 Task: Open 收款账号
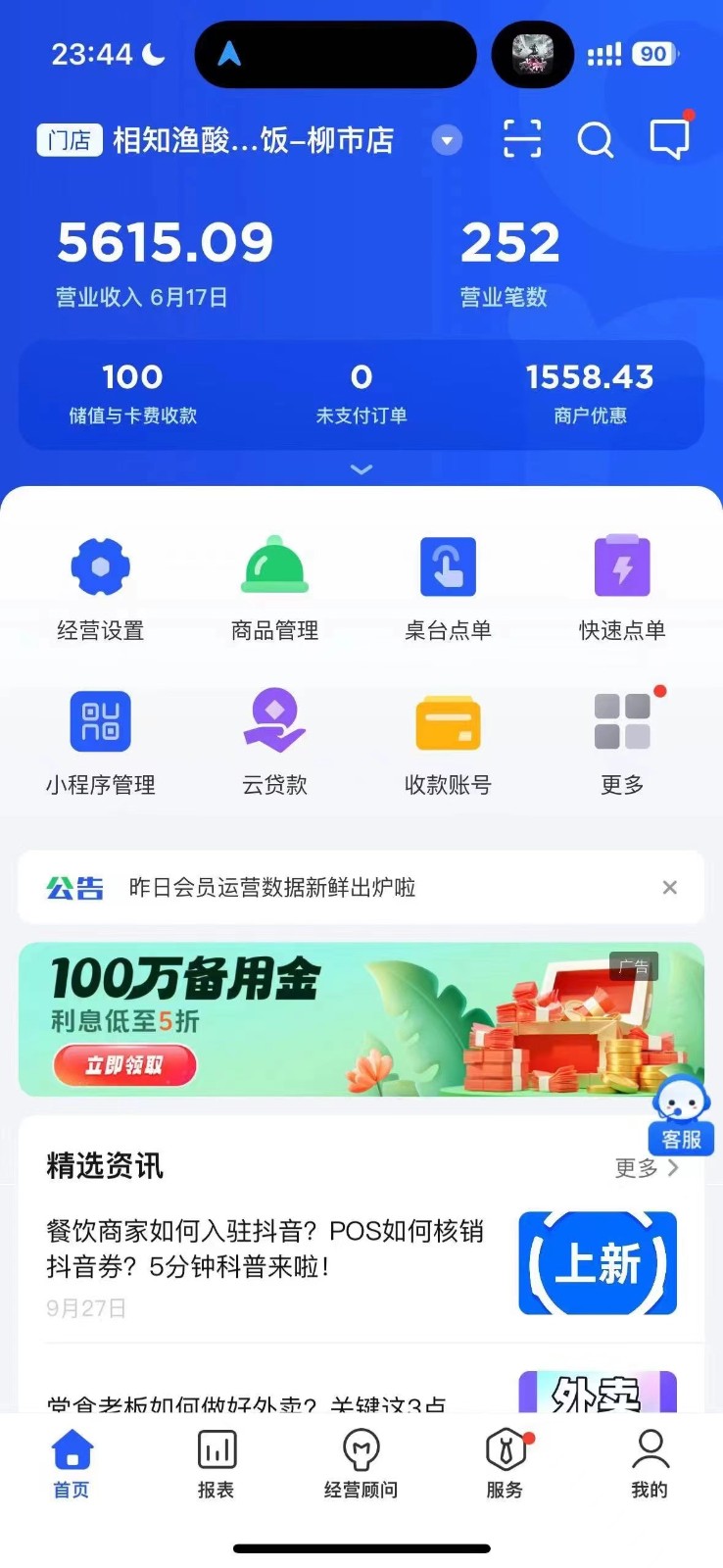pyautogui.click(x=448, y=742)
